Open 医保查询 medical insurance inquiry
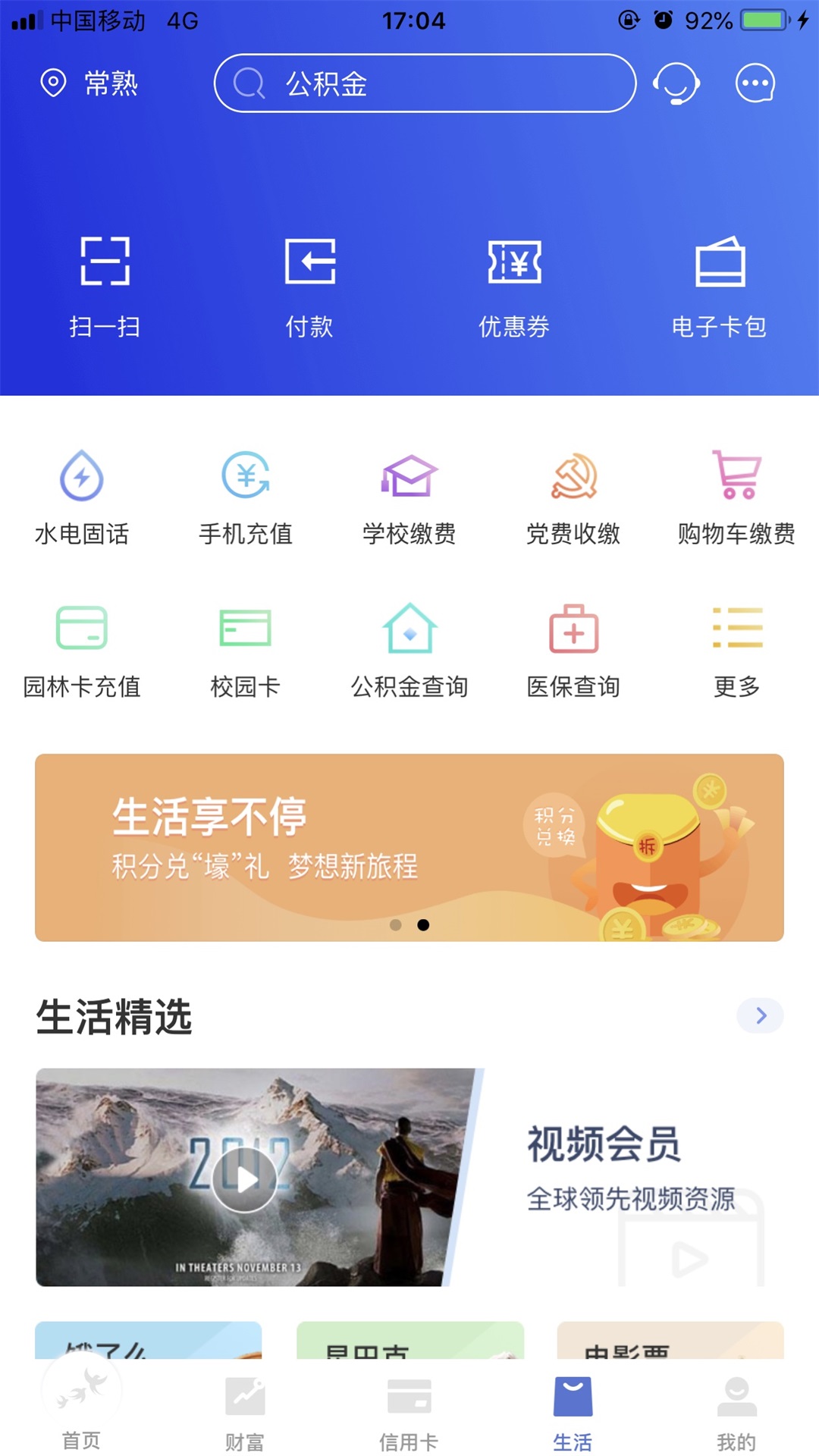This screenshot has width=819, height=1456. pos(573,648)
